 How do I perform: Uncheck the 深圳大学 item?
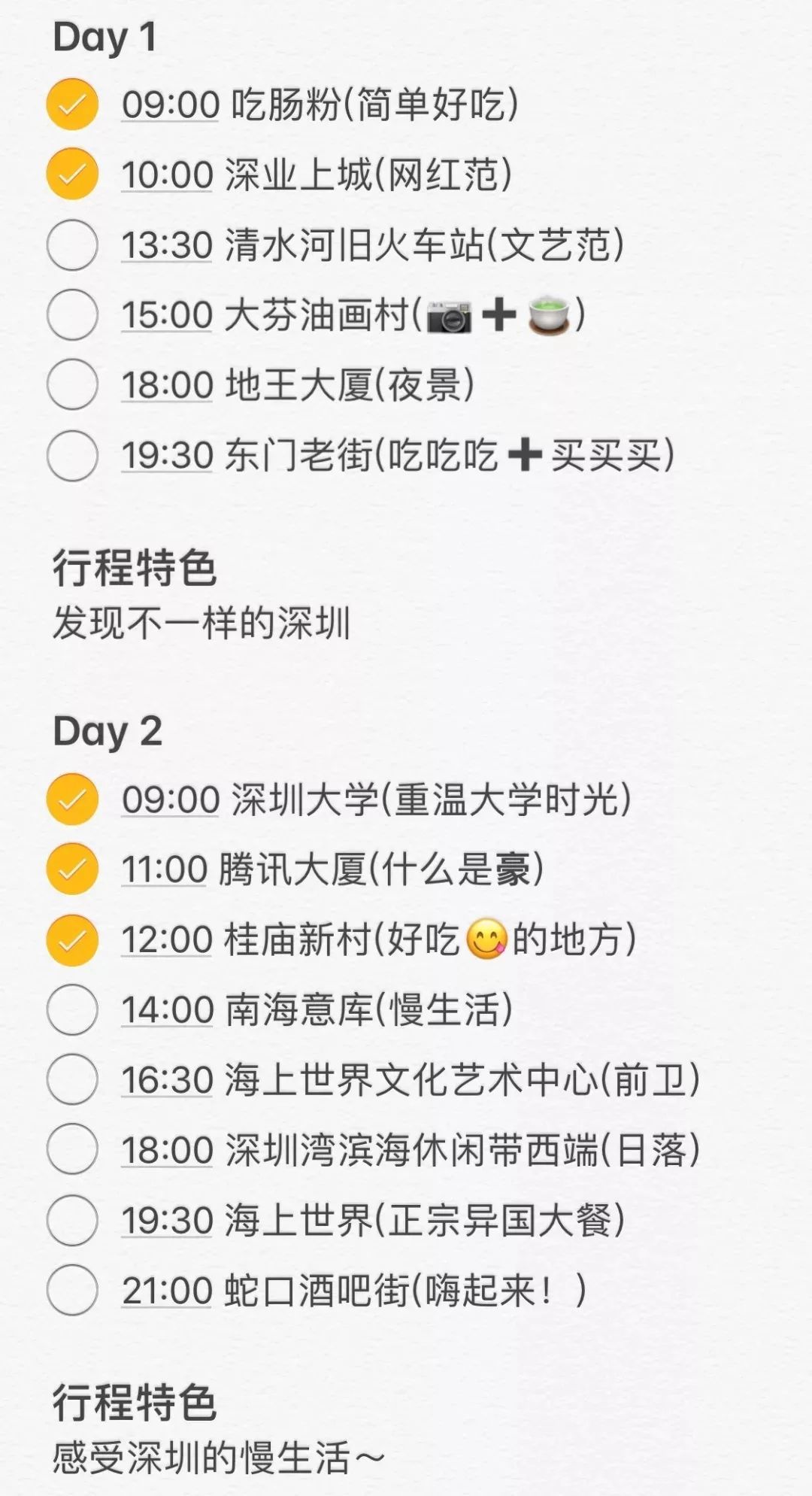[72, 799]
